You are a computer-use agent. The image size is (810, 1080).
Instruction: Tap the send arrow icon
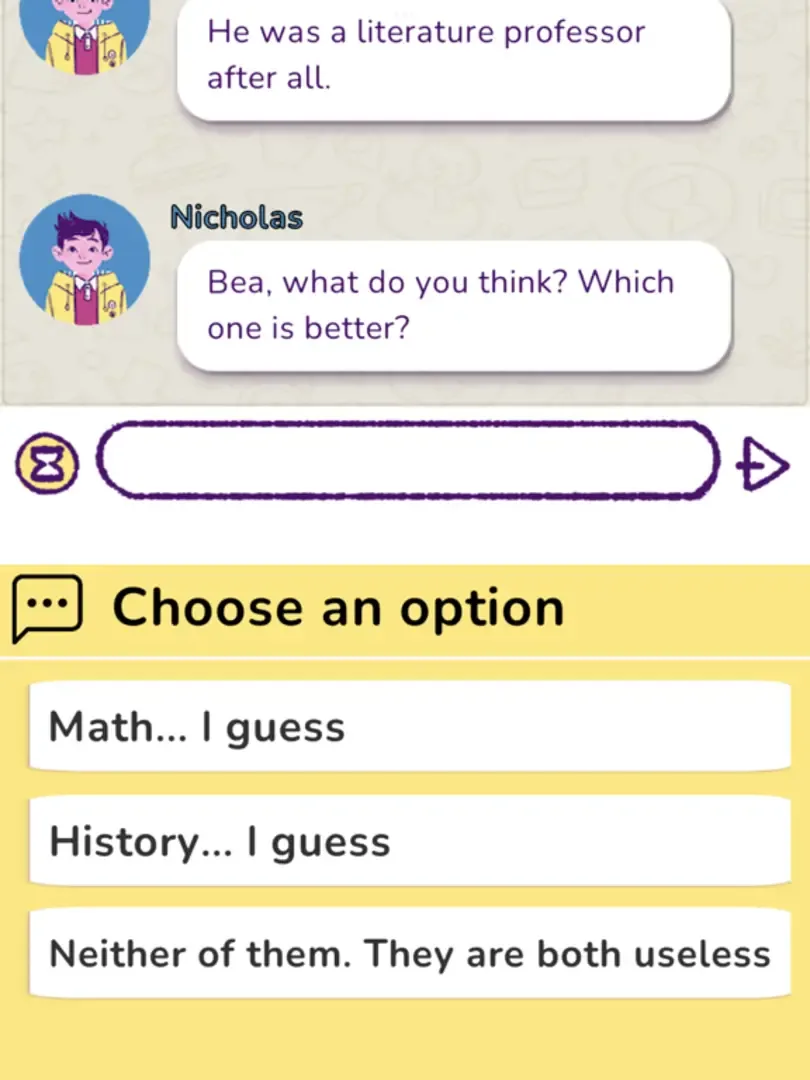762,465
